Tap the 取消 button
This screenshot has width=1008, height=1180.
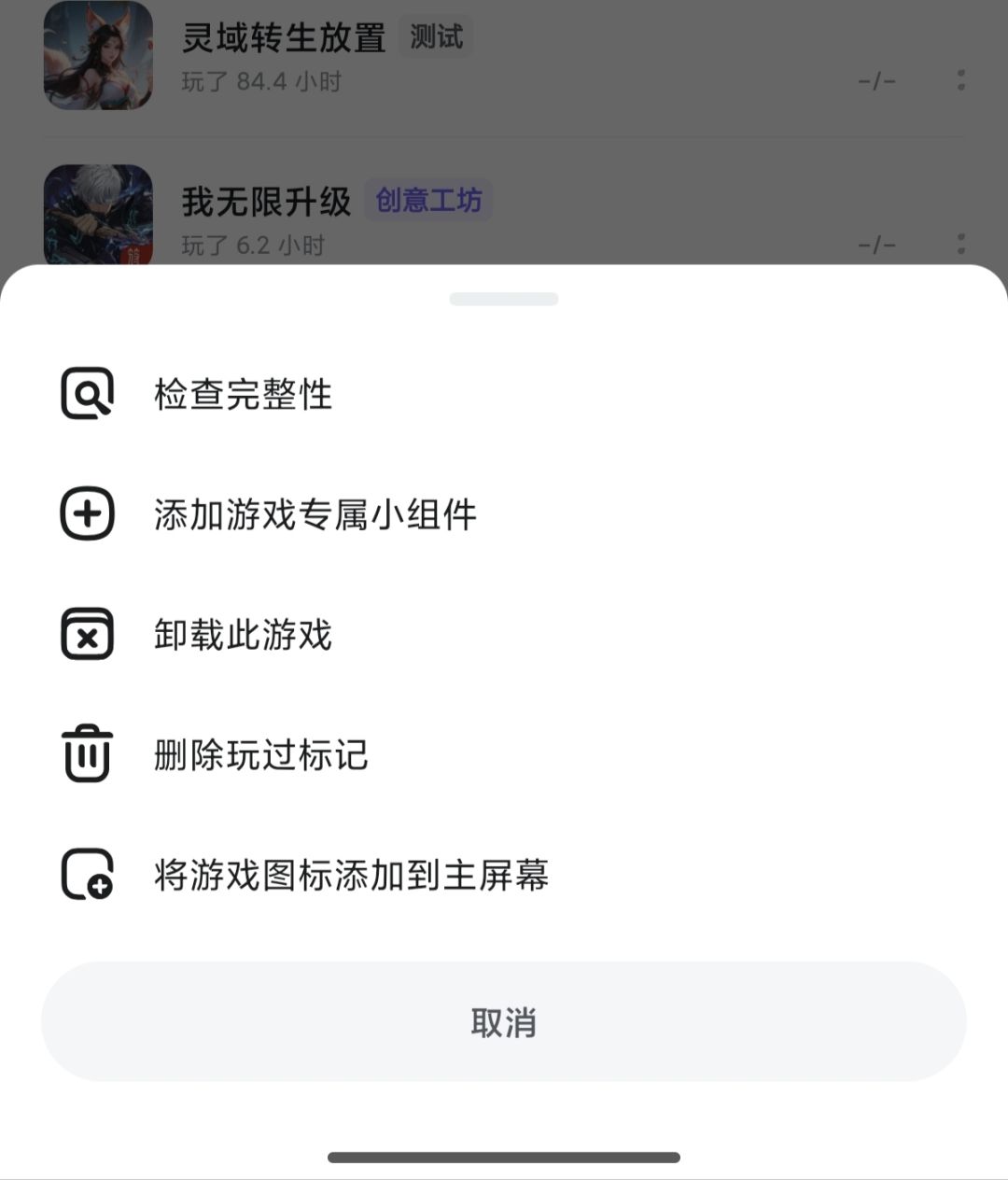click(504, 1022)
